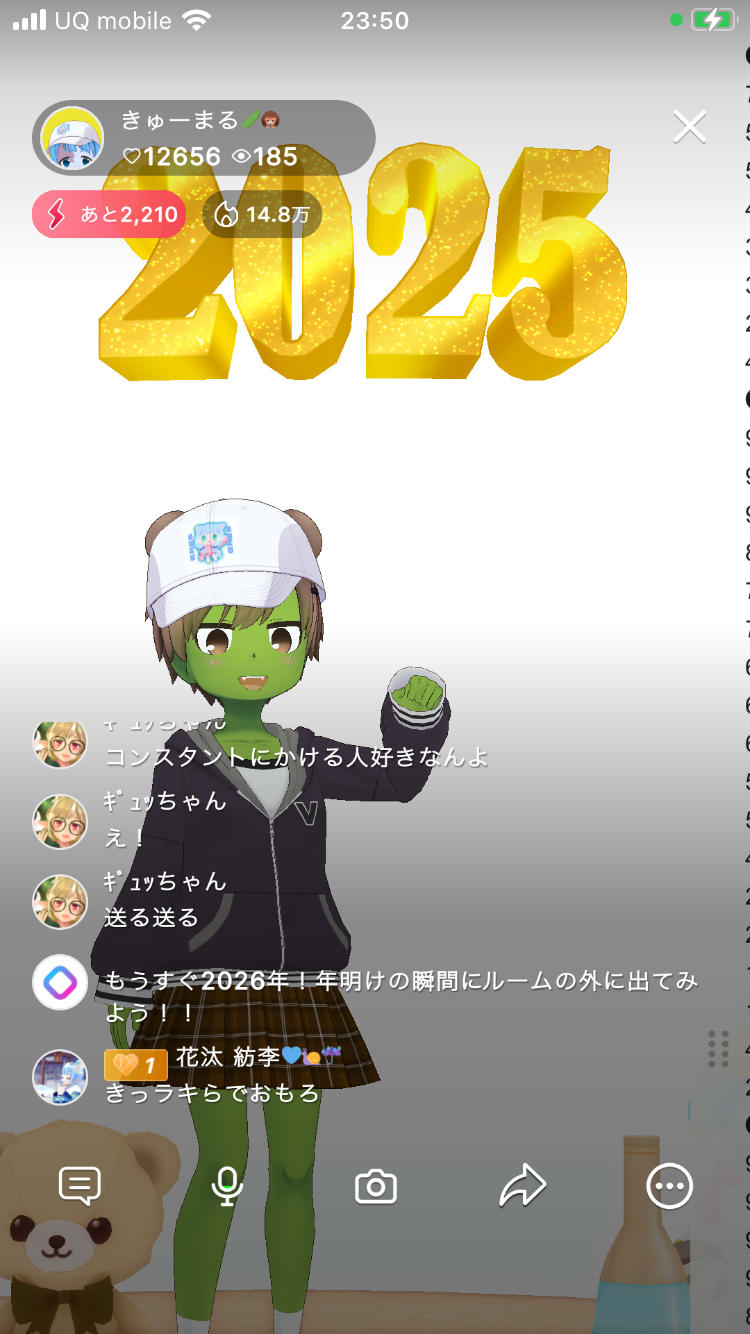The height and width of the screenshot is (1334, 750).
Task: View 花汰 紡李's profile avatar
Action: [60, 1077]
